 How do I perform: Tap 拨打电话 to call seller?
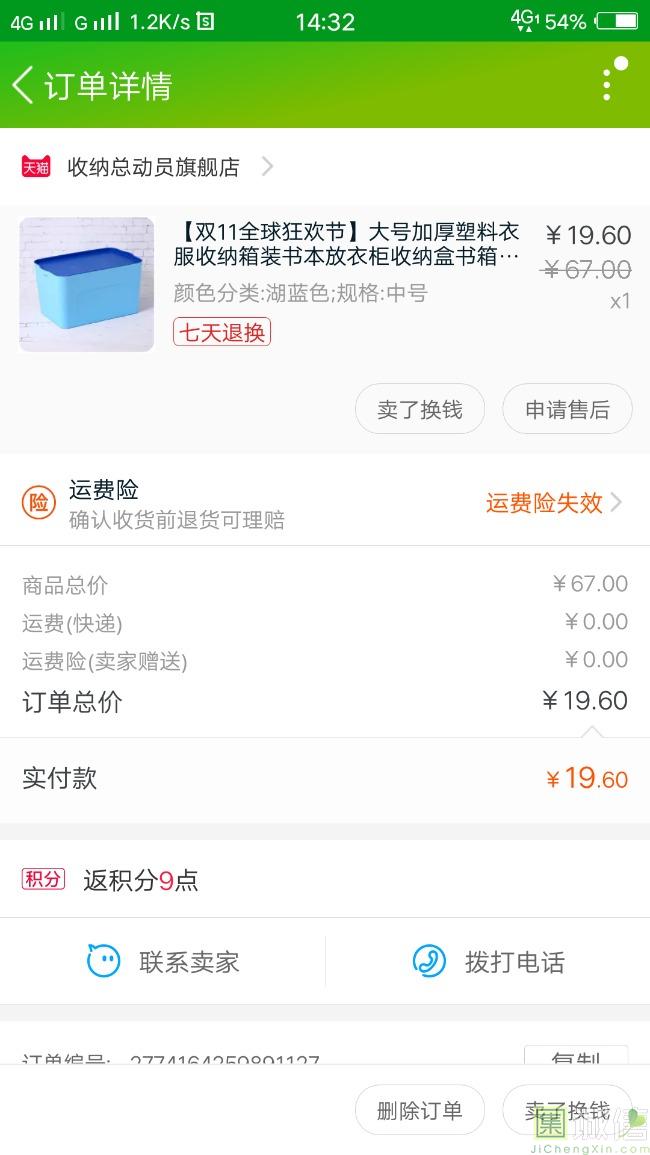pos(488,962)
